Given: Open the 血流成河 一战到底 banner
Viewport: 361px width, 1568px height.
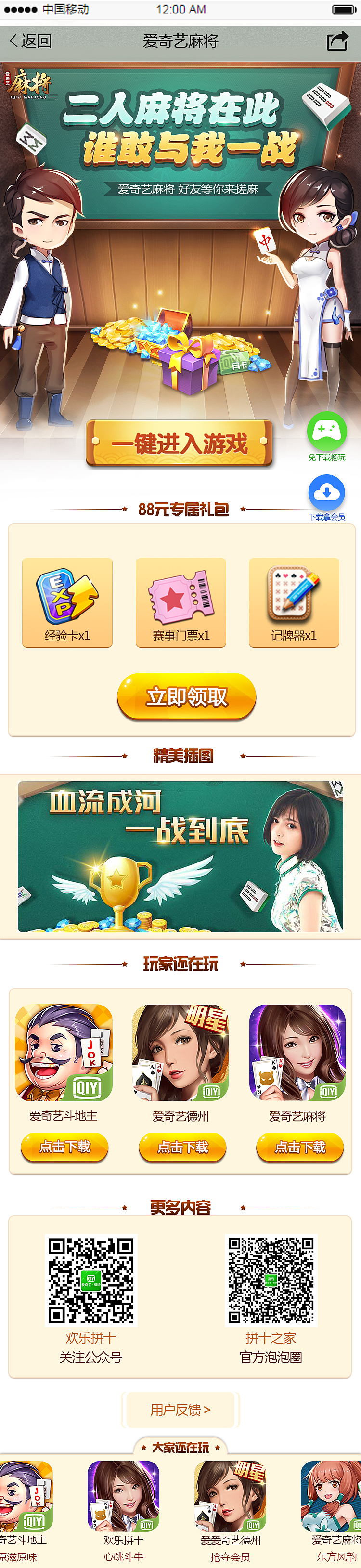Looking at the screenshot, I should [180, 856].
